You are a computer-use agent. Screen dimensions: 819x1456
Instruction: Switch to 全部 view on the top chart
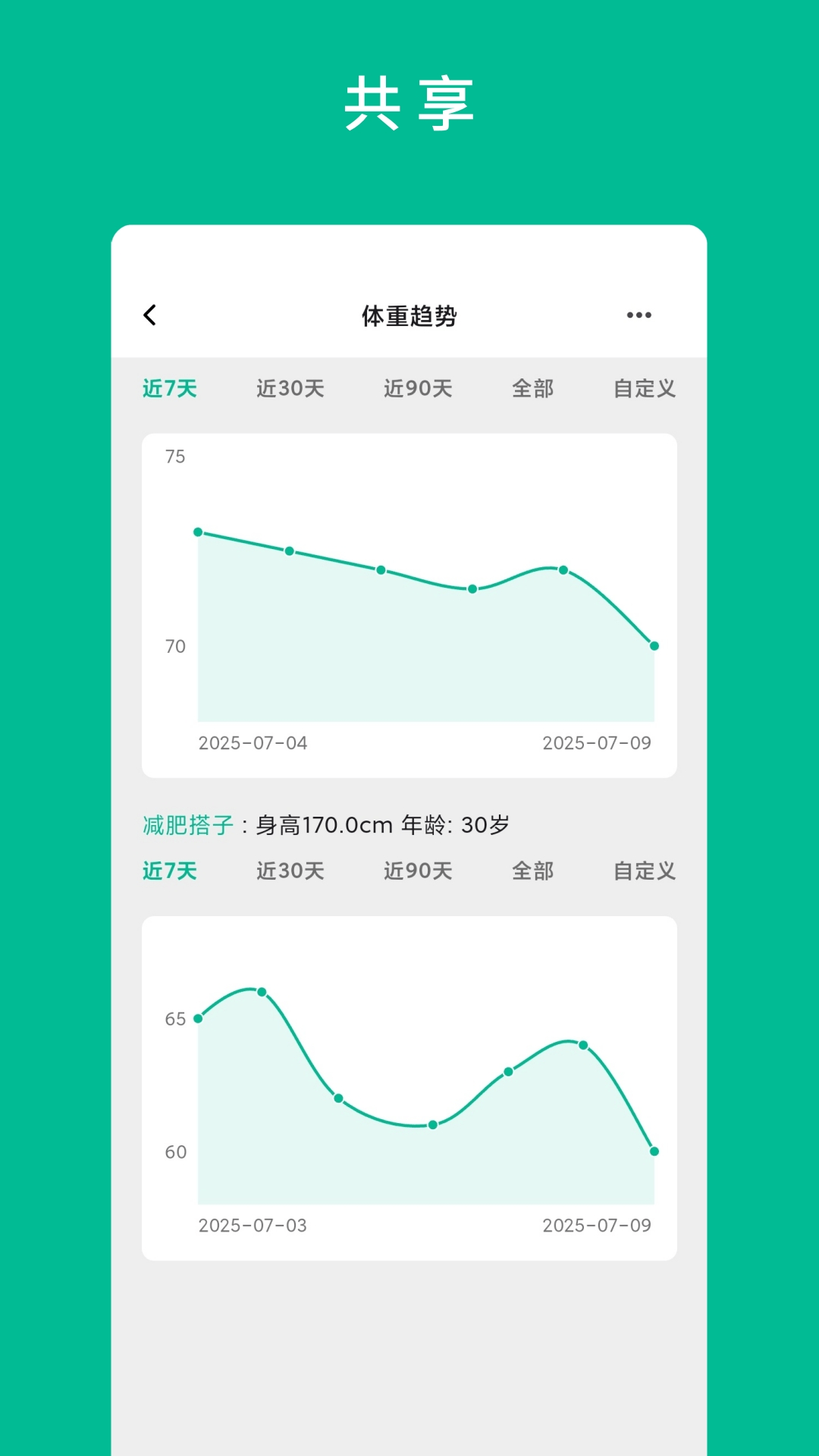pyautogui.click(x=533, y=388)
